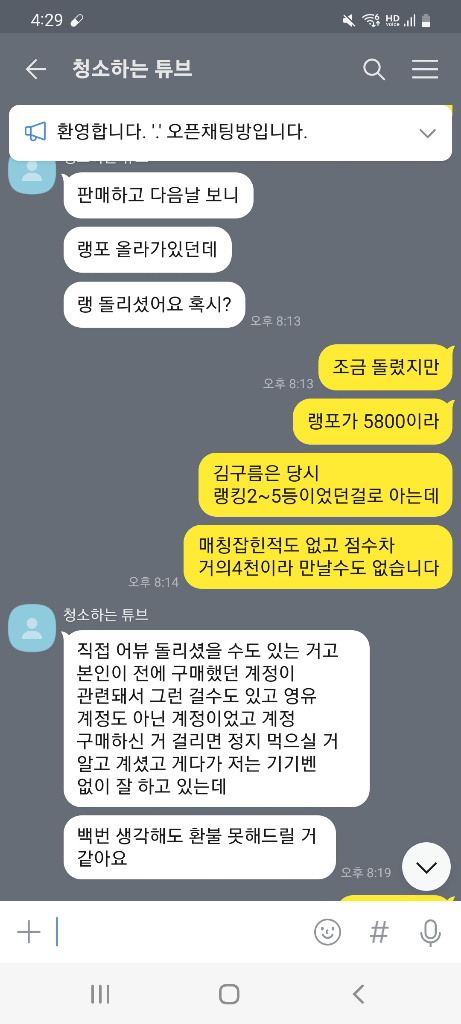Start voice input with the microphone
The height and width of the screenshot is (1024, 461).
tap(430, 933)
